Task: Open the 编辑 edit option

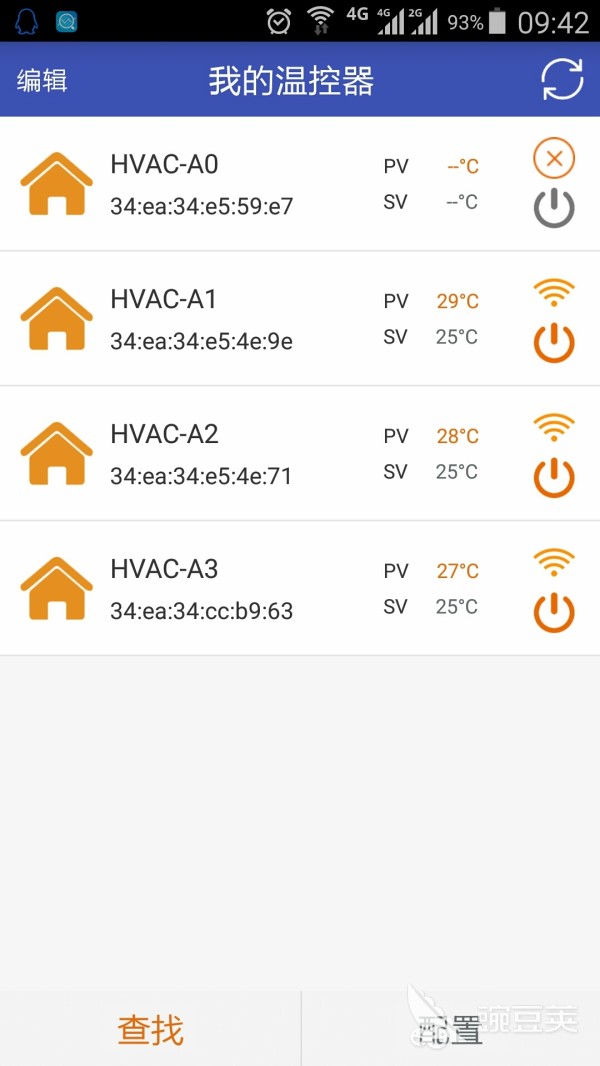Action: (x=42, y=80)
